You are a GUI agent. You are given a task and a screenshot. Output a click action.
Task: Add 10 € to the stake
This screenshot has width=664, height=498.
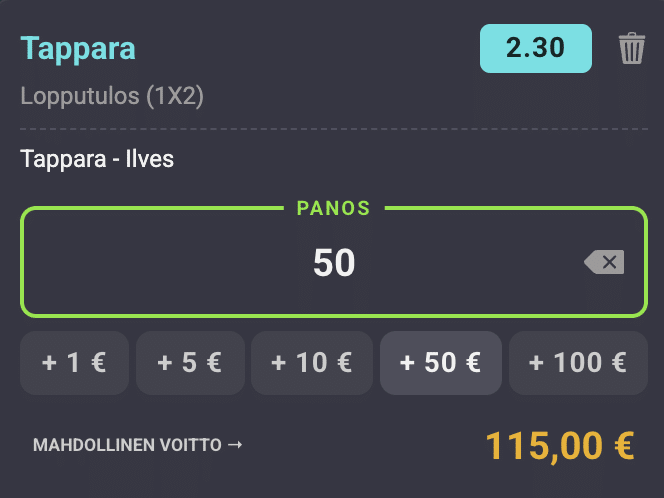coord(311,362)
